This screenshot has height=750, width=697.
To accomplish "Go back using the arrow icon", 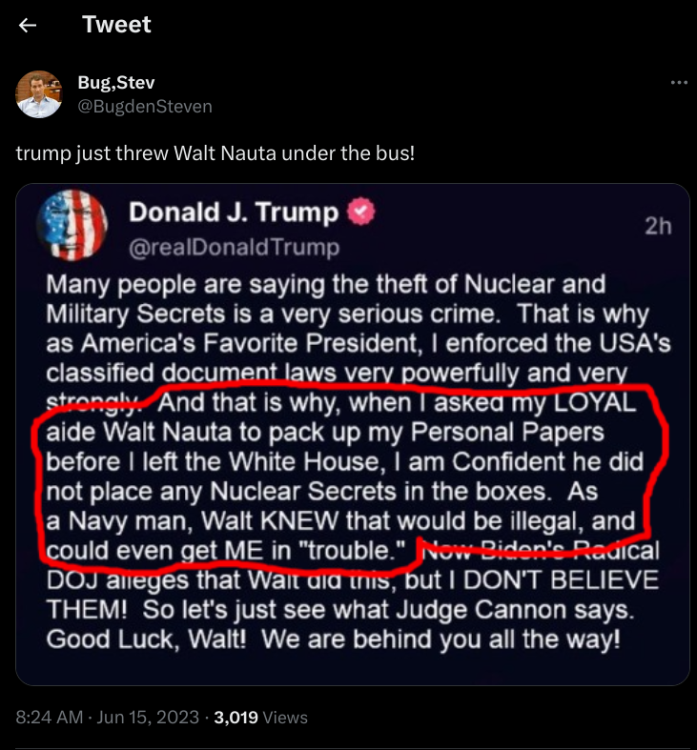I will point(28,26).
